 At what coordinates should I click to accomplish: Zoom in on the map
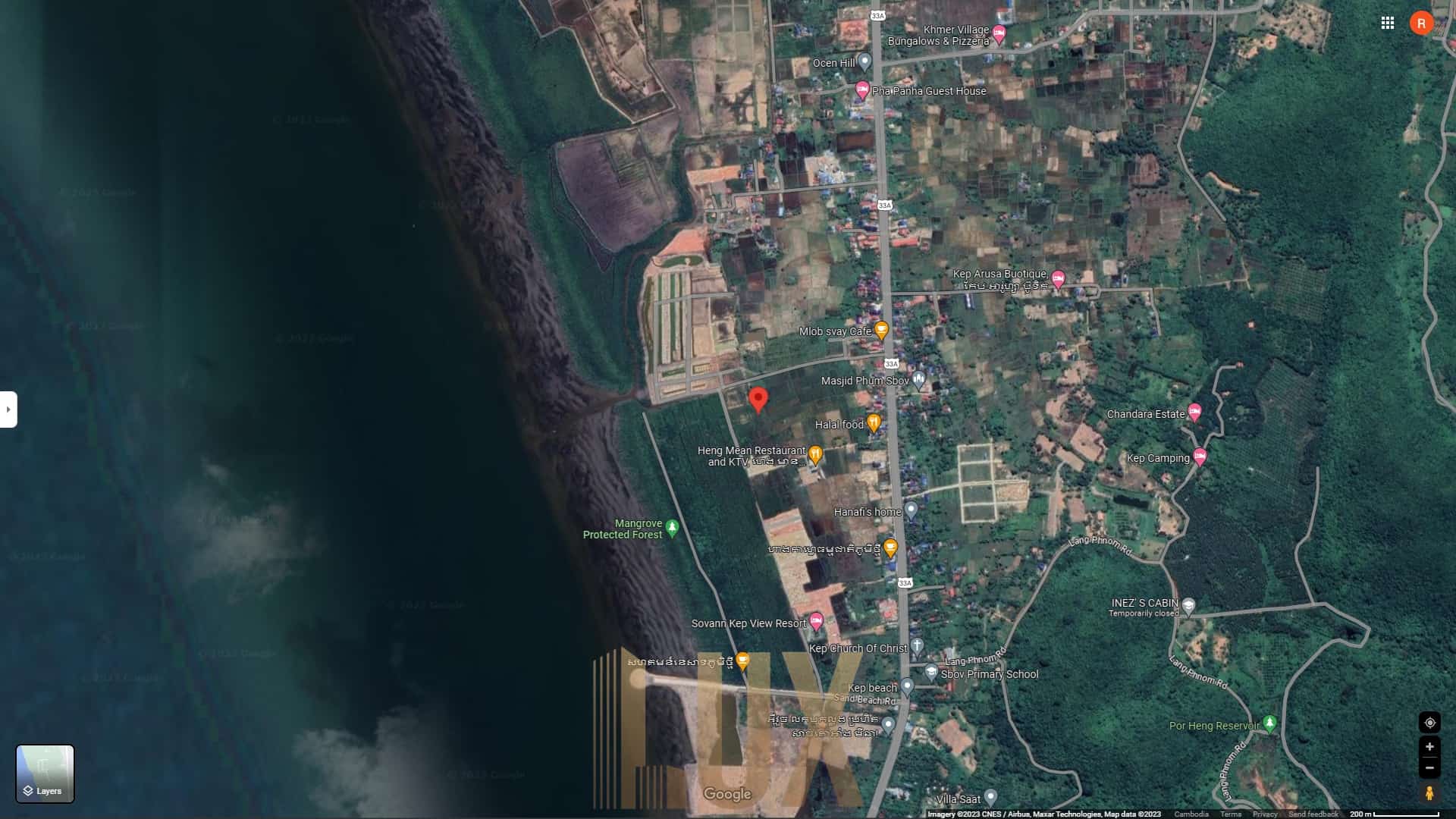coord(1429,747)
